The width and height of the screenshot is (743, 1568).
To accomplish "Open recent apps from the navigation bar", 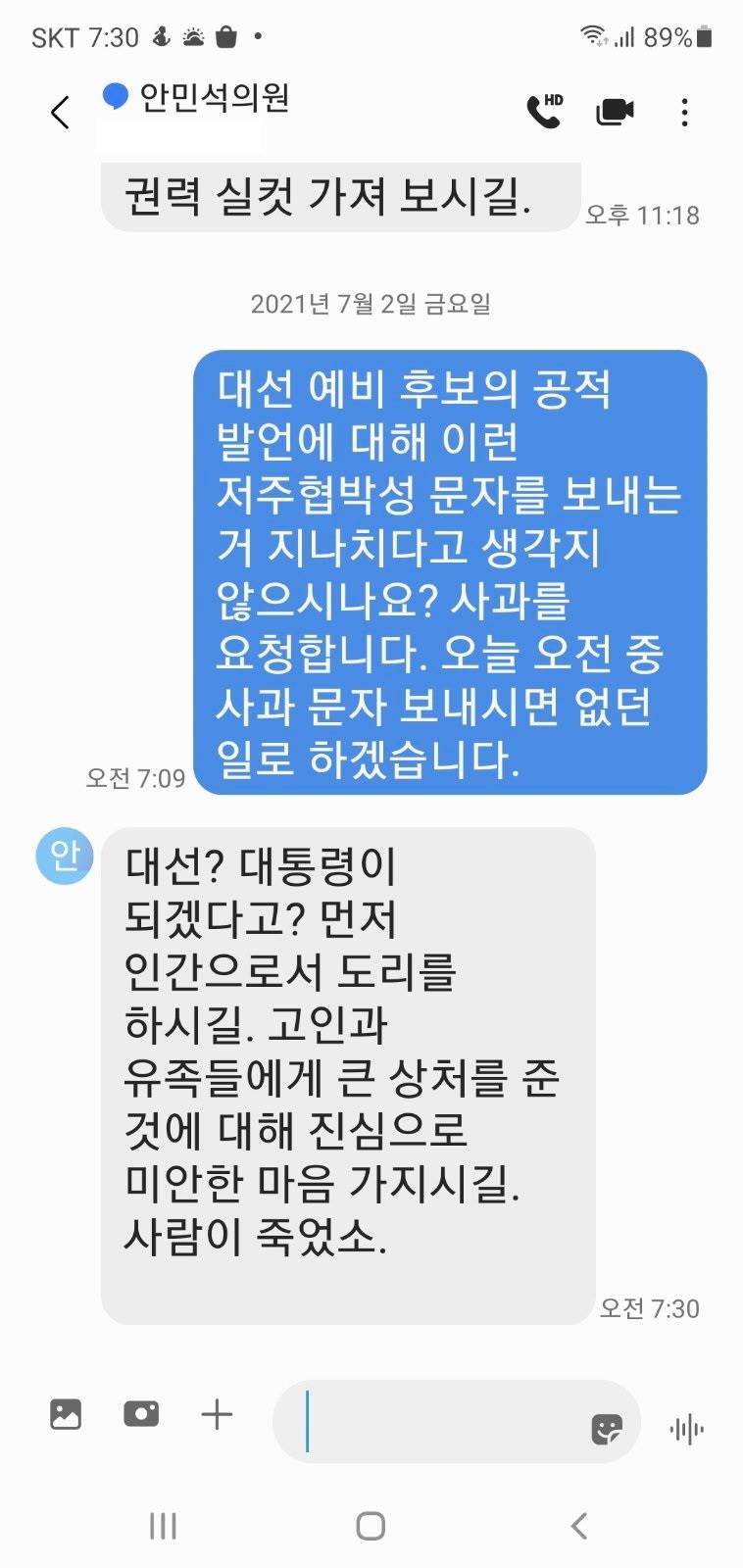I will pos(163,1526).
